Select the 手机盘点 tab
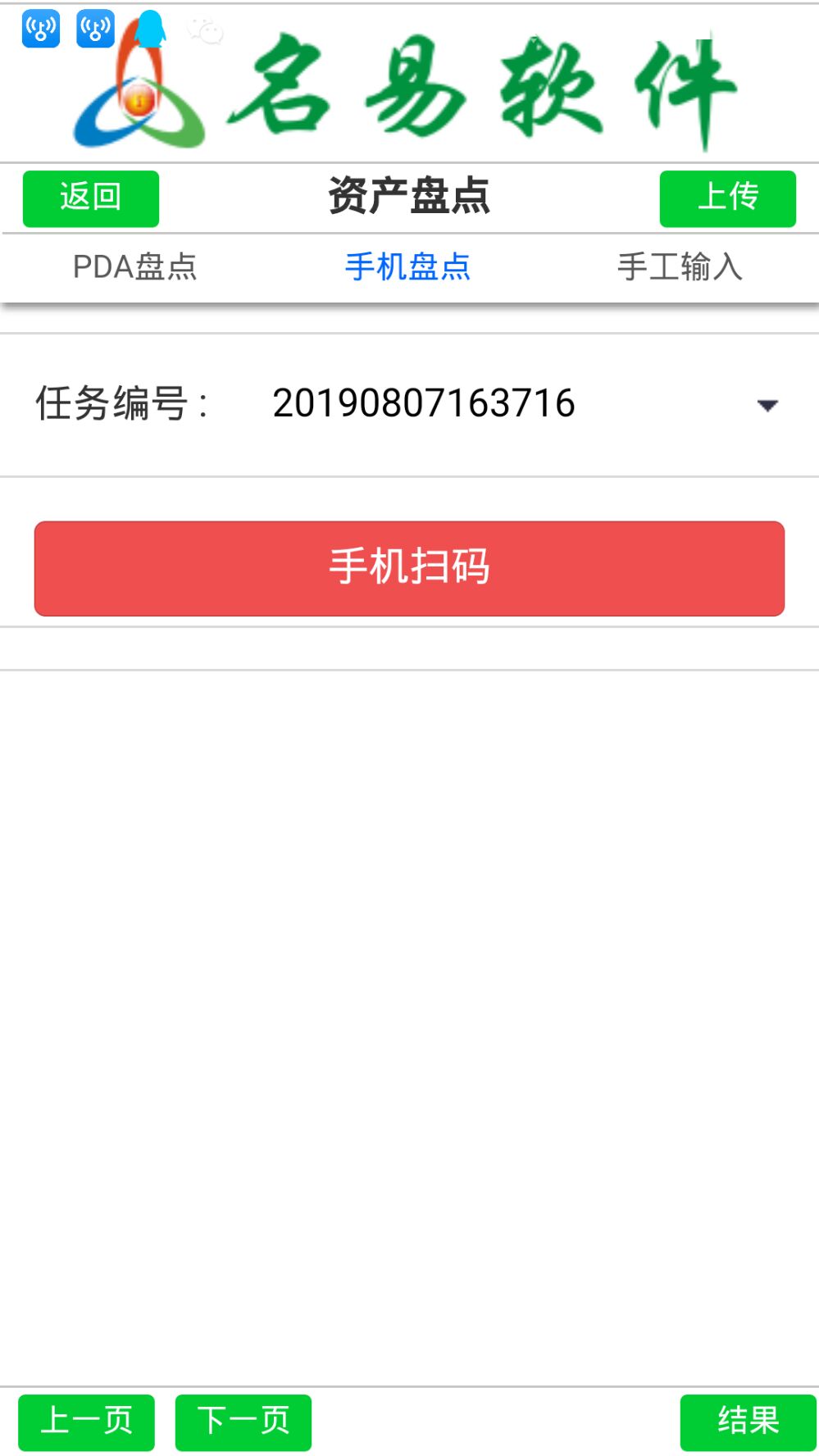This screenshot has height=1456, width=819. (x=407, y=267)
